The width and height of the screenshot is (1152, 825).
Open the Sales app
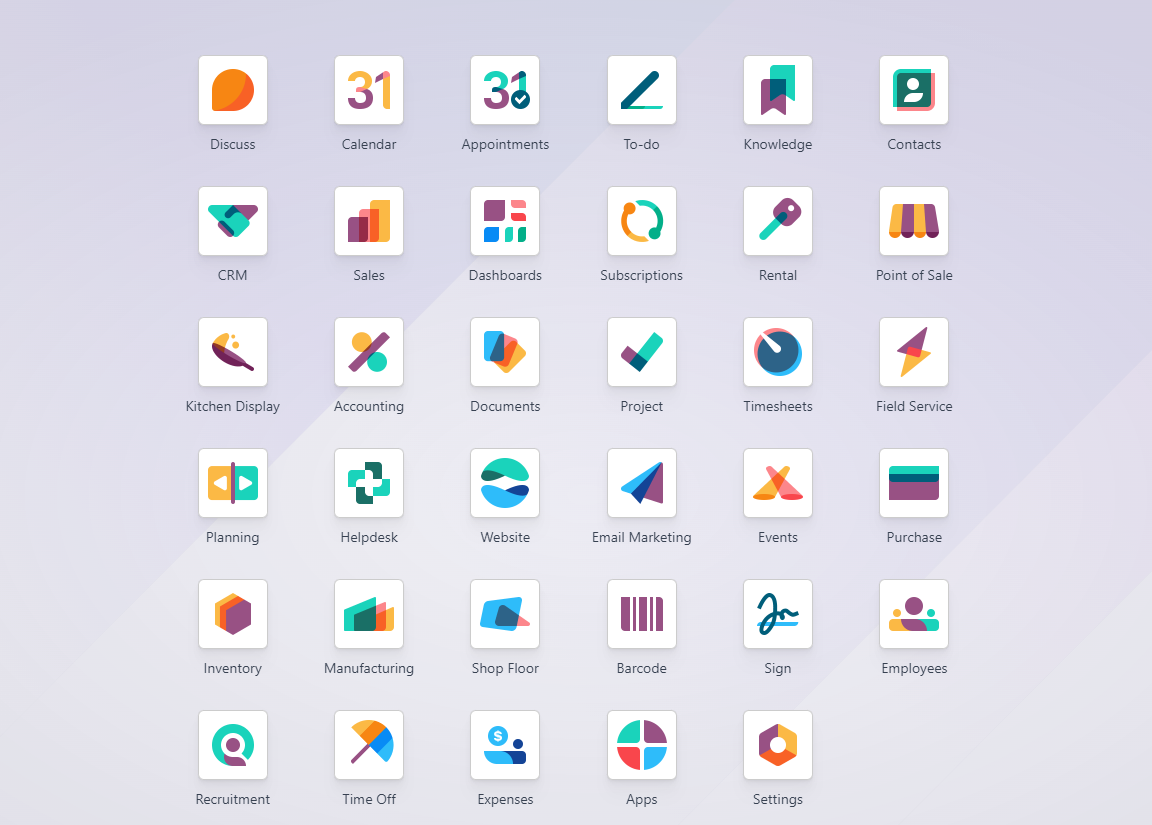369,221
